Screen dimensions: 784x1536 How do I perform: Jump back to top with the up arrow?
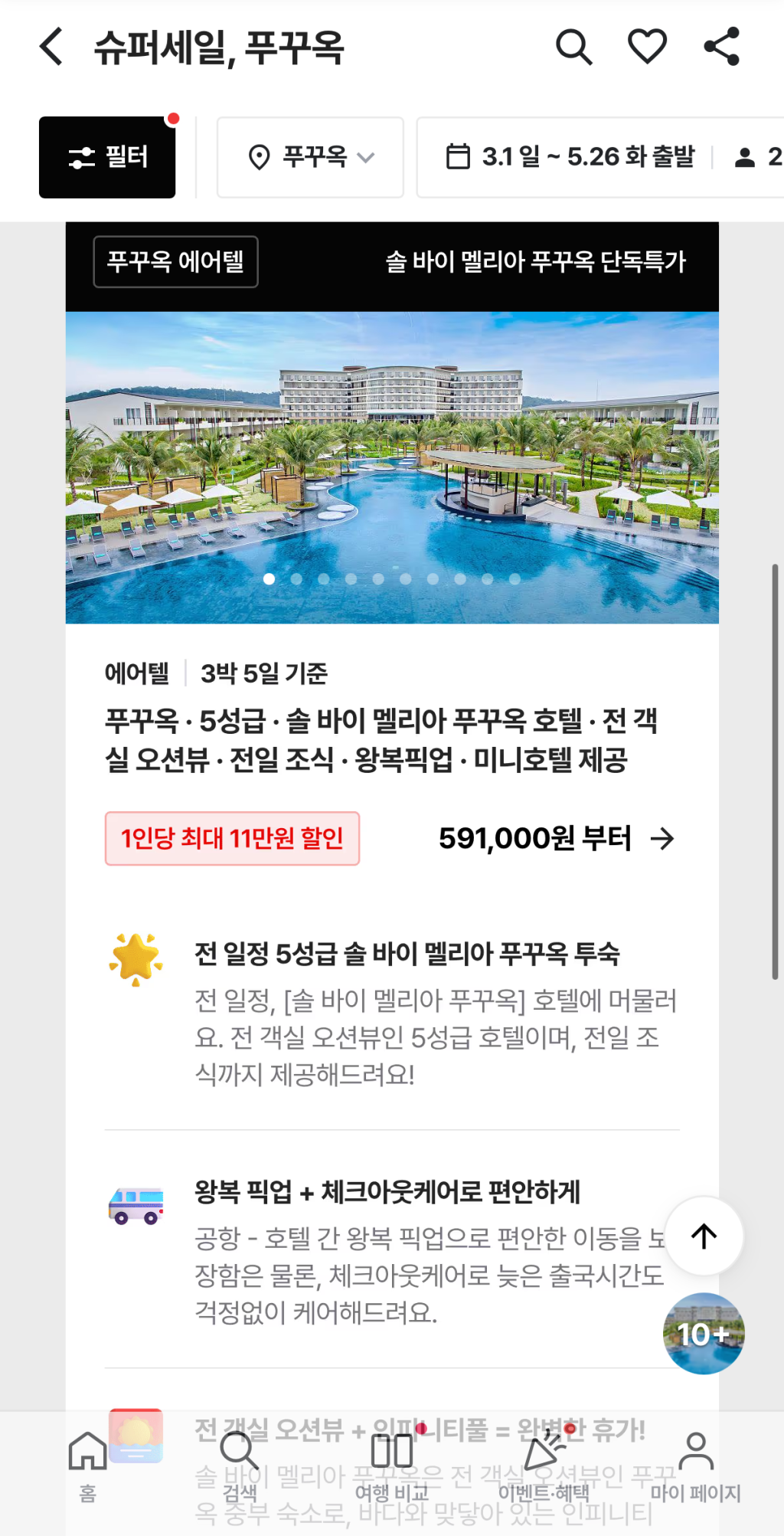click(x=704, y=1236)
